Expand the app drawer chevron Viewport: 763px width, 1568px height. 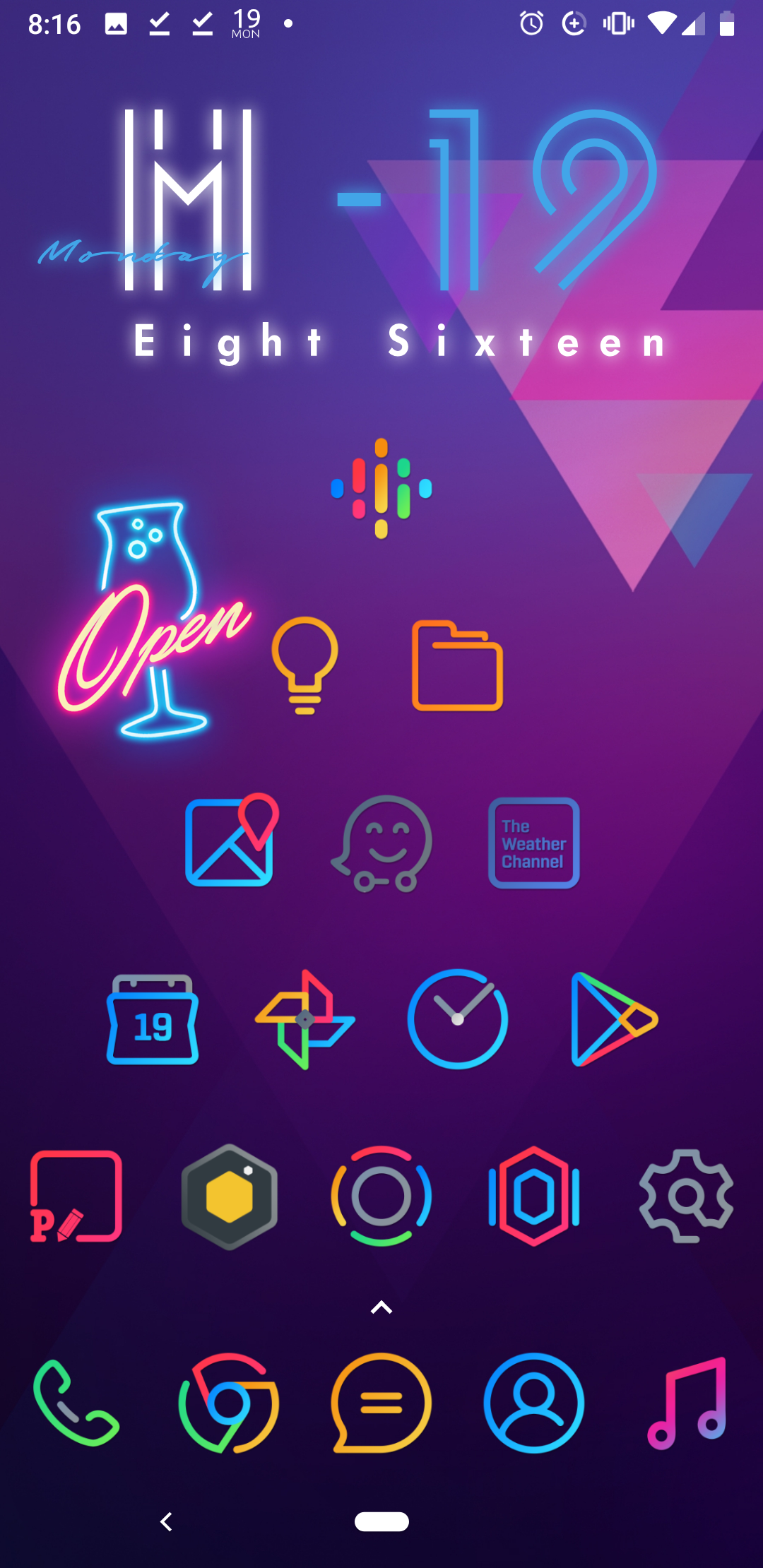(381, 1307)
